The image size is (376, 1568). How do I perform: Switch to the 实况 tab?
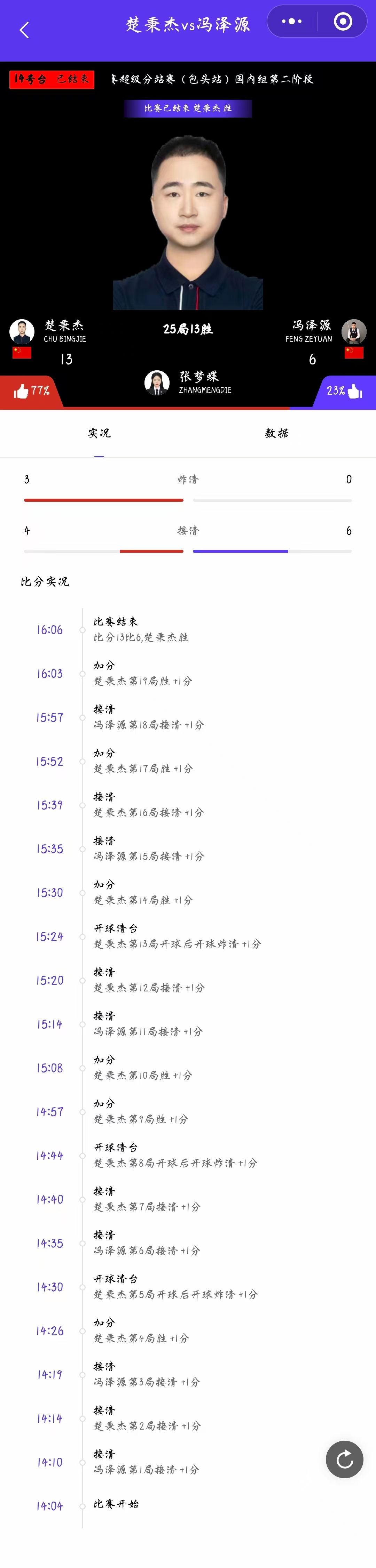coord(99,433)
